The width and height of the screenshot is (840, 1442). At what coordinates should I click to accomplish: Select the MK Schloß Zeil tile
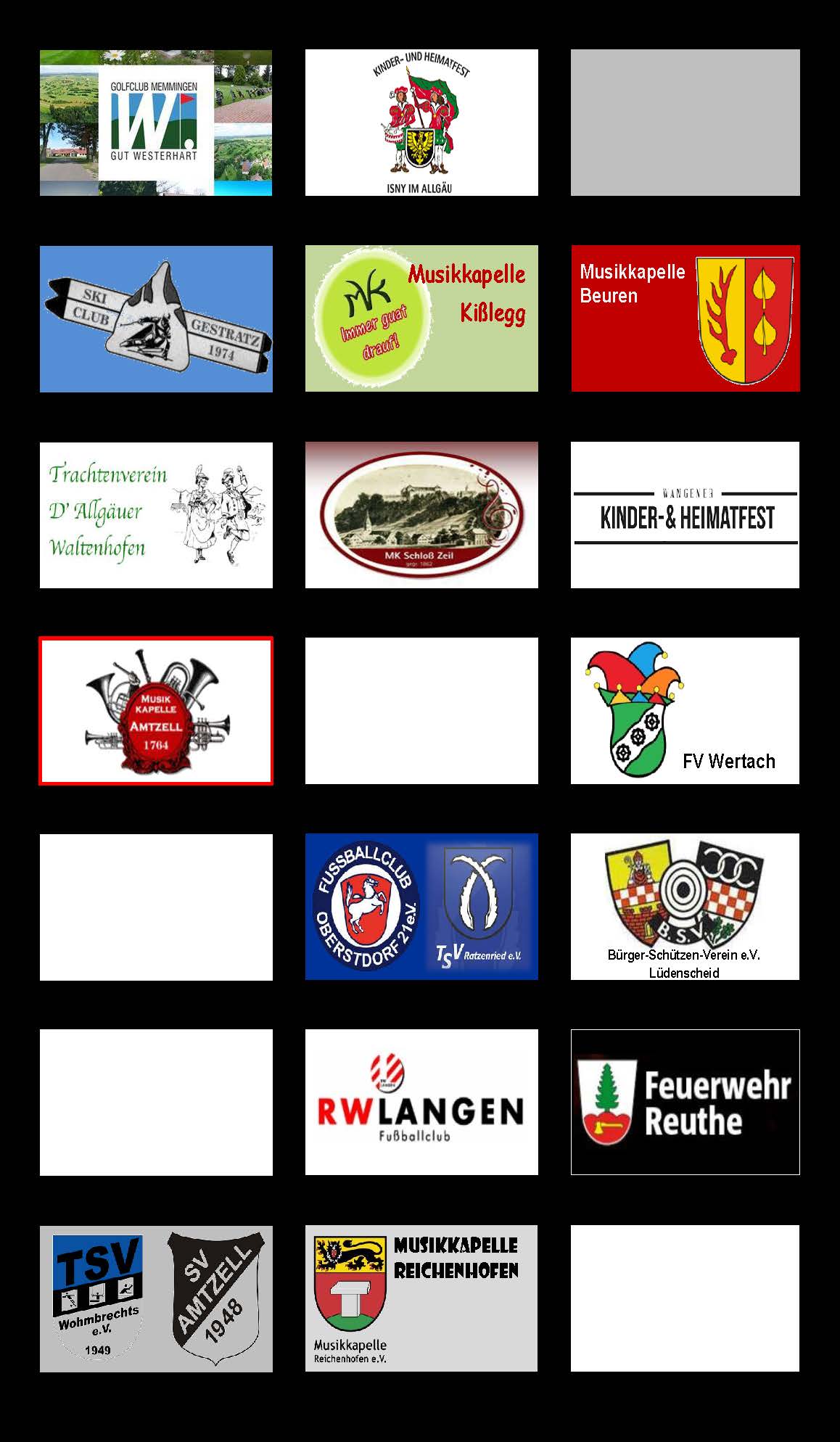click(421, 515)
